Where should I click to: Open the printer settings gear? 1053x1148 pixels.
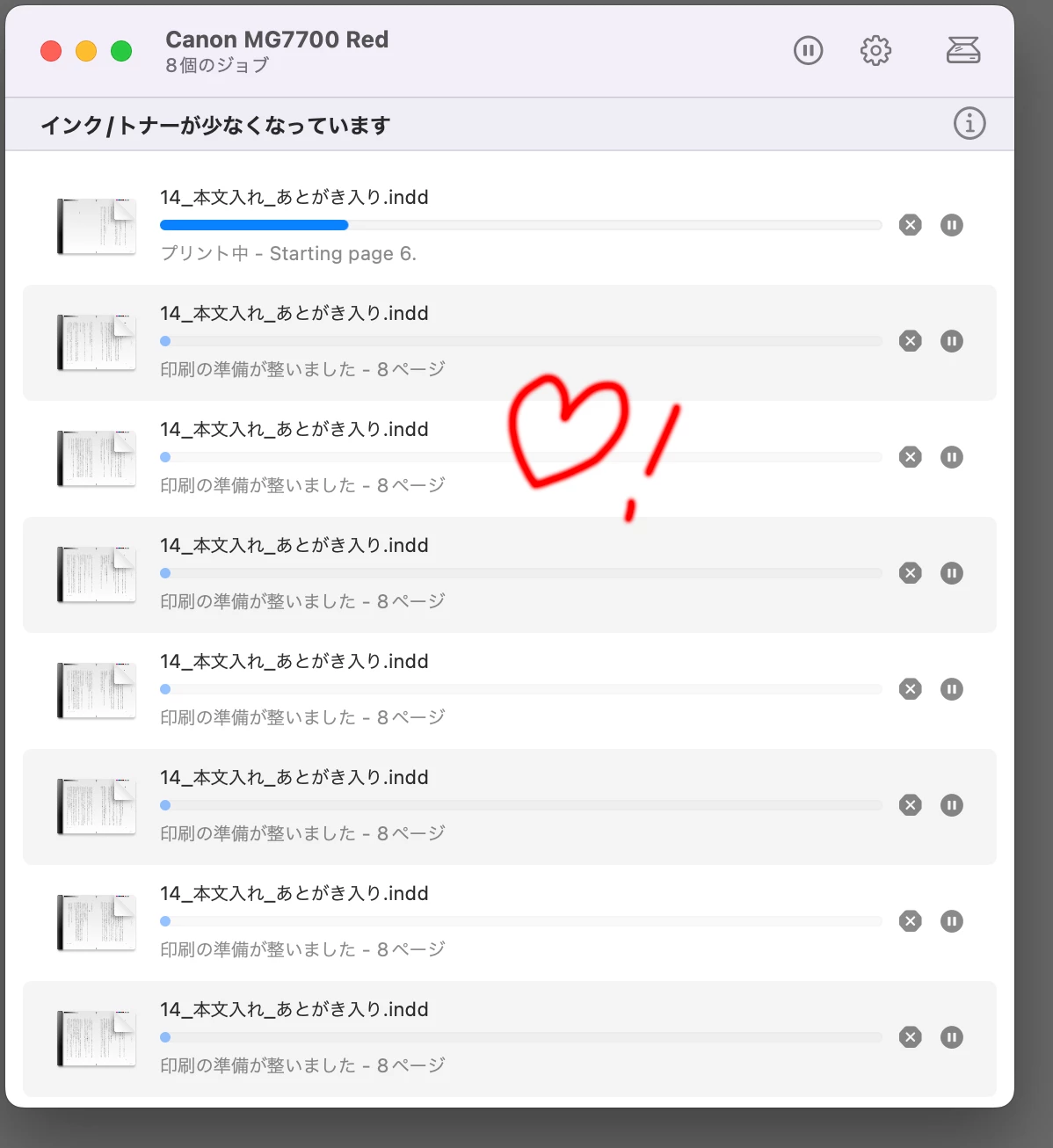pos(875,50)
